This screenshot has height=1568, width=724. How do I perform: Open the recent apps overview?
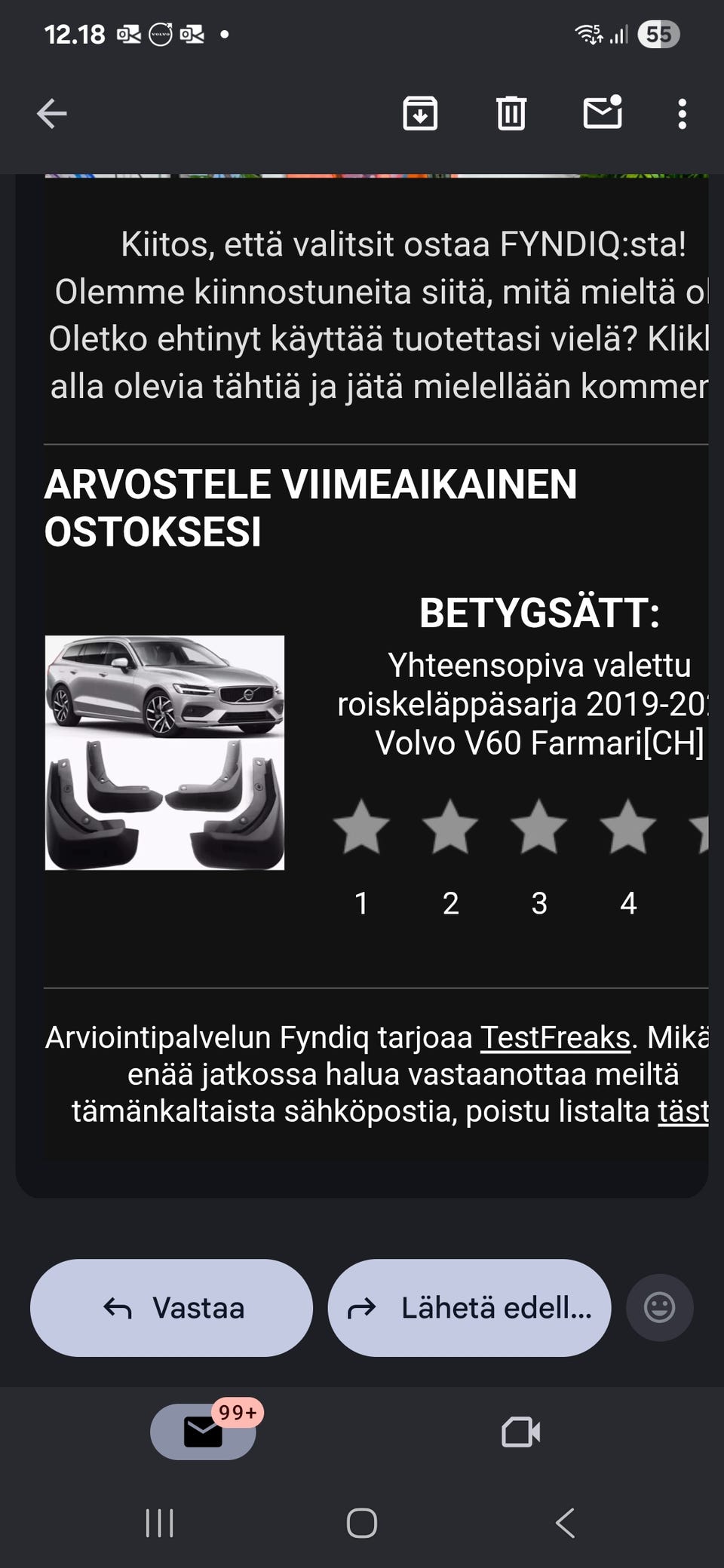pos(159,1521)
